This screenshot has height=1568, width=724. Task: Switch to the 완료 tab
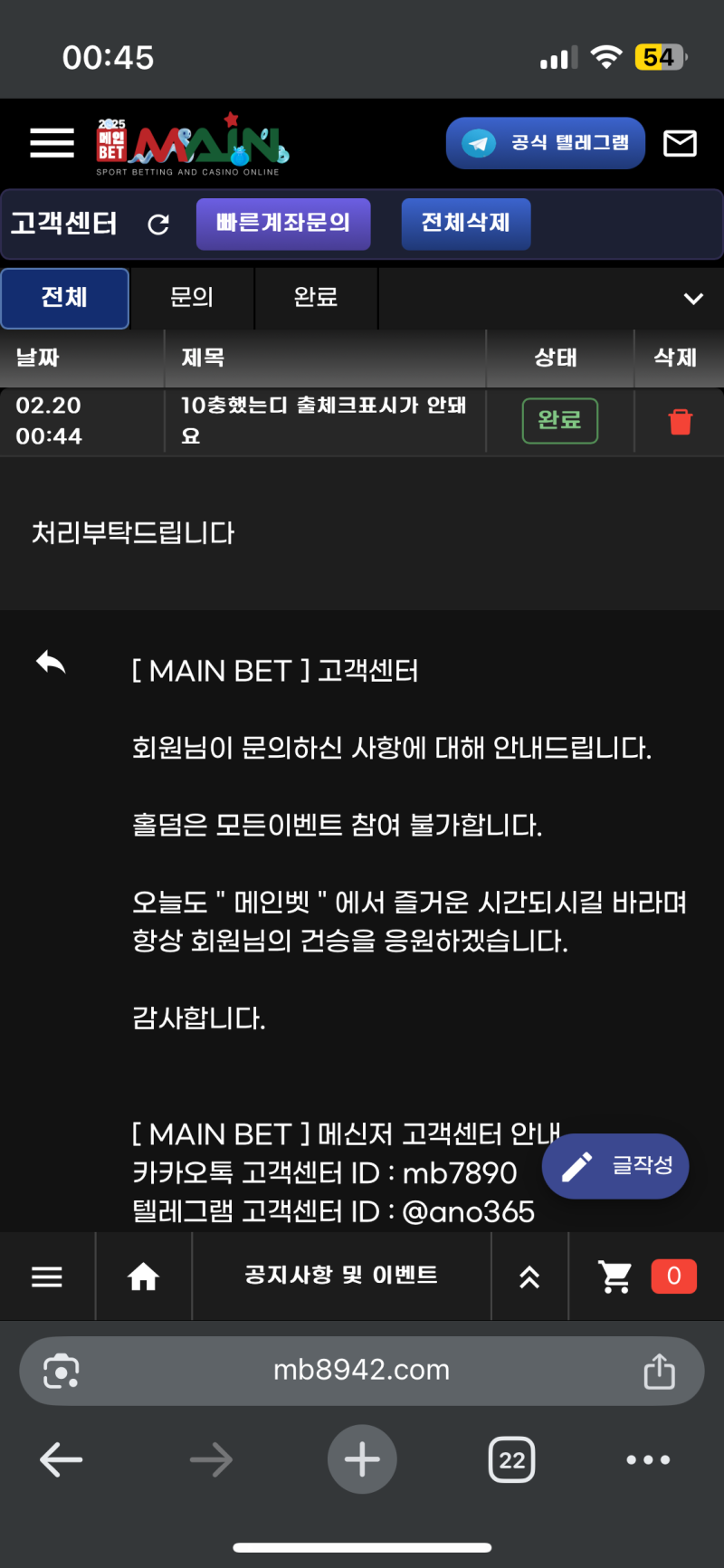point(316,298)
